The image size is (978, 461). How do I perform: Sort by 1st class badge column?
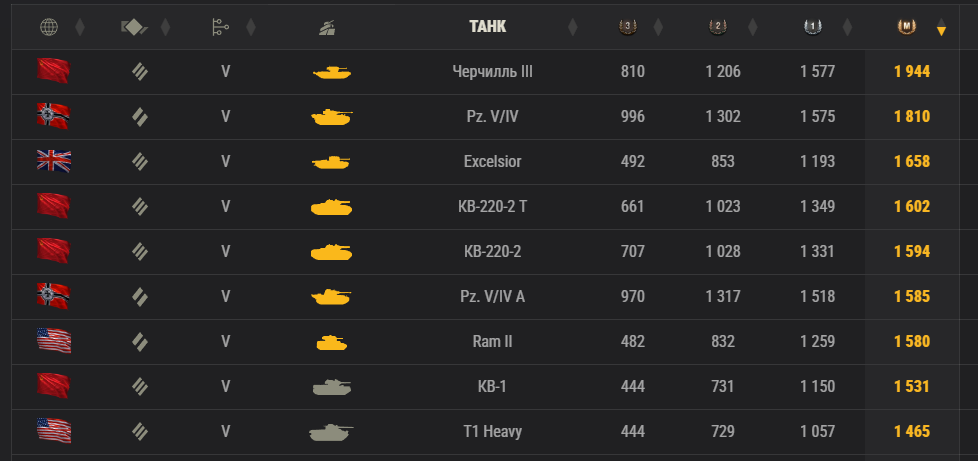[x=827, y=27]
